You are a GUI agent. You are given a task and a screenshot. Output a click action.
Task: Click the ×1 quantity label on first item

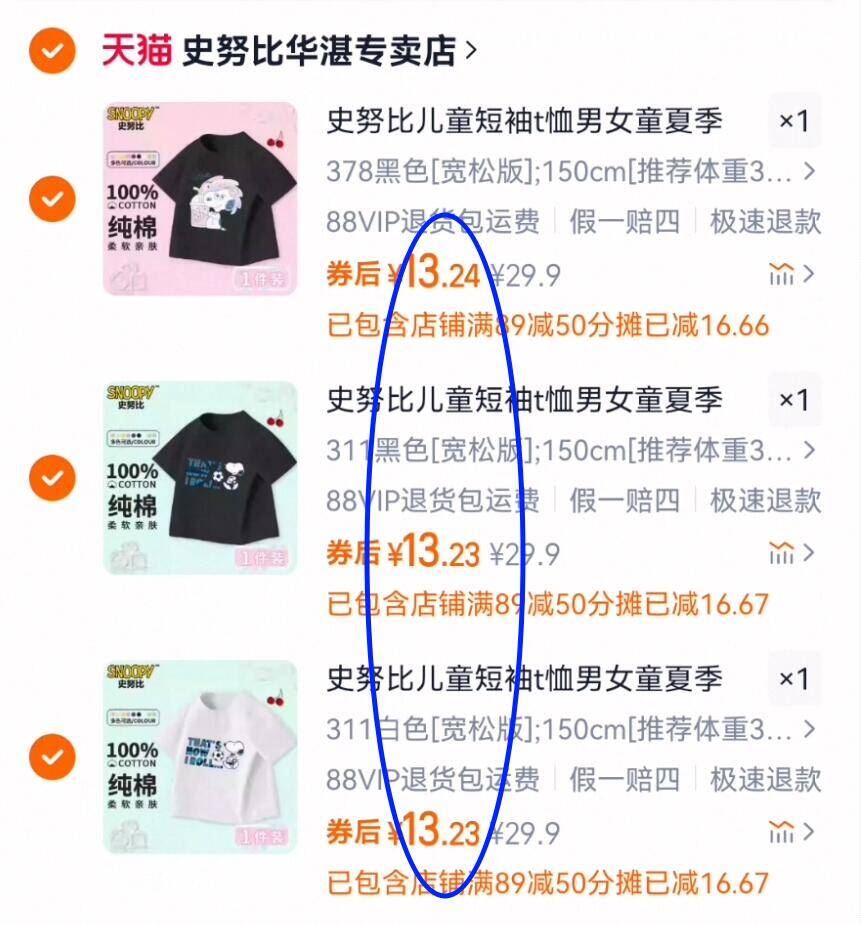point(795,120)
